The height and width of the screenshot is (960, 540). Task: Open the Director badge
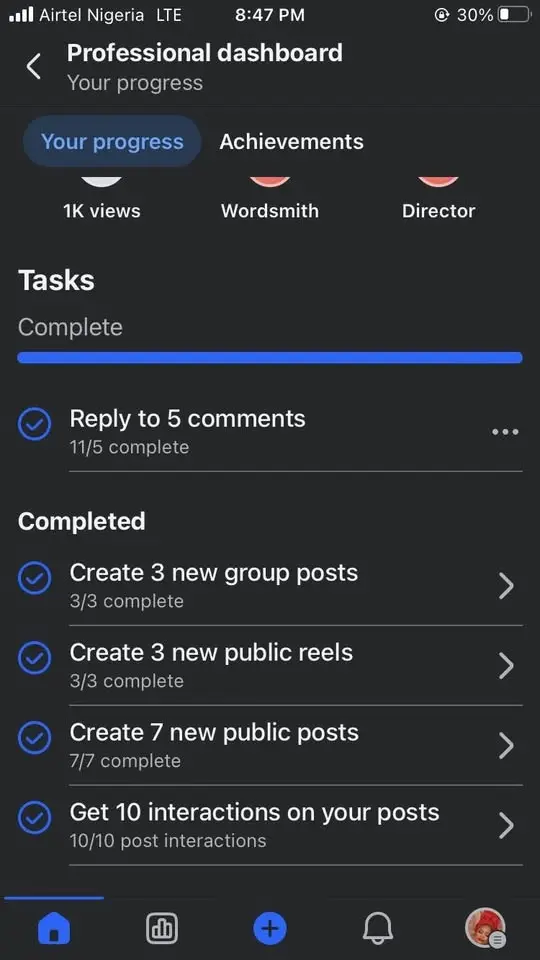438,200
